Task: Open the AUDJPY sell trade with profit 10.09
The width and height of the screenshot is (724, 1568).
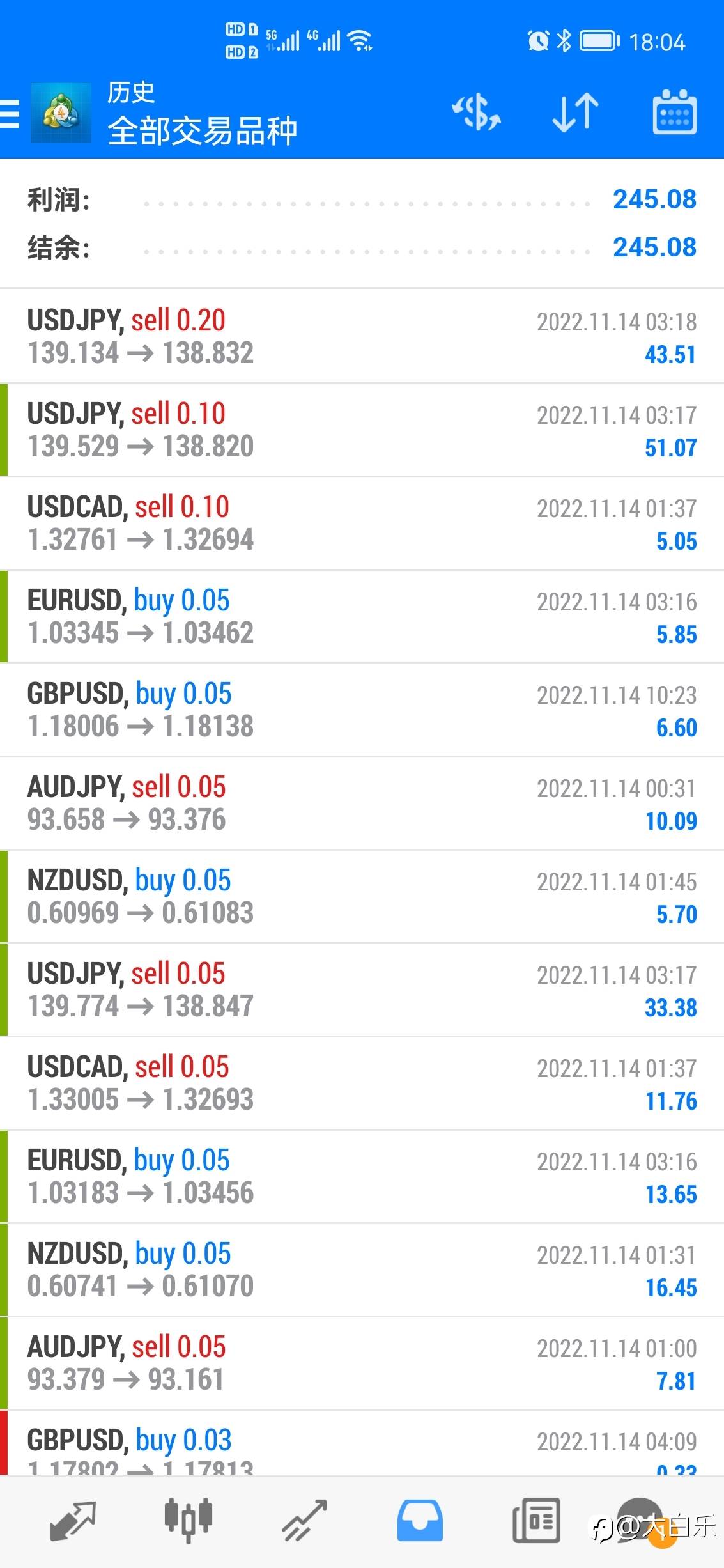Action: coord(362,803)
